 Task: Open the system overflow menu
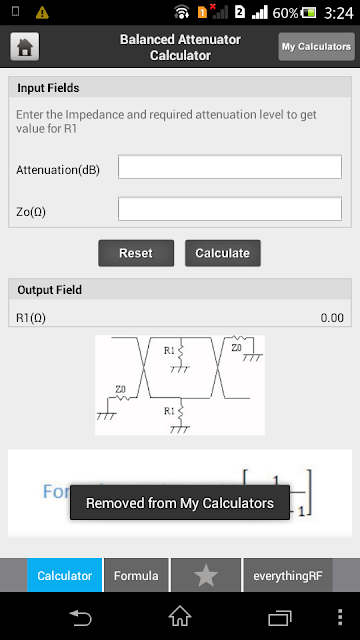[340, 617]
